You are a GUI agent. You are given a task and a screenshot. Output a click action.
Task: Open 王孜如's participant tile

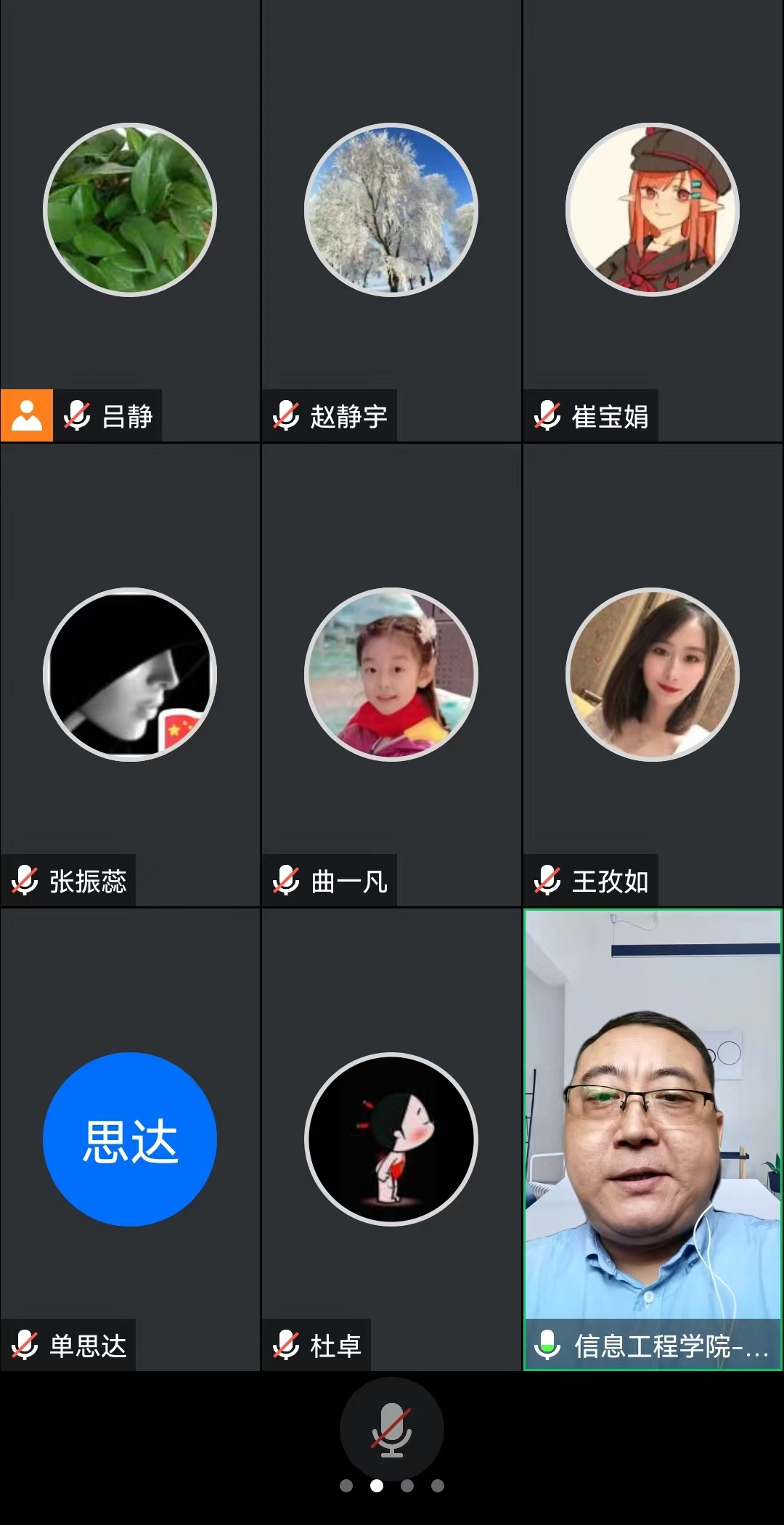pos(653,675)
